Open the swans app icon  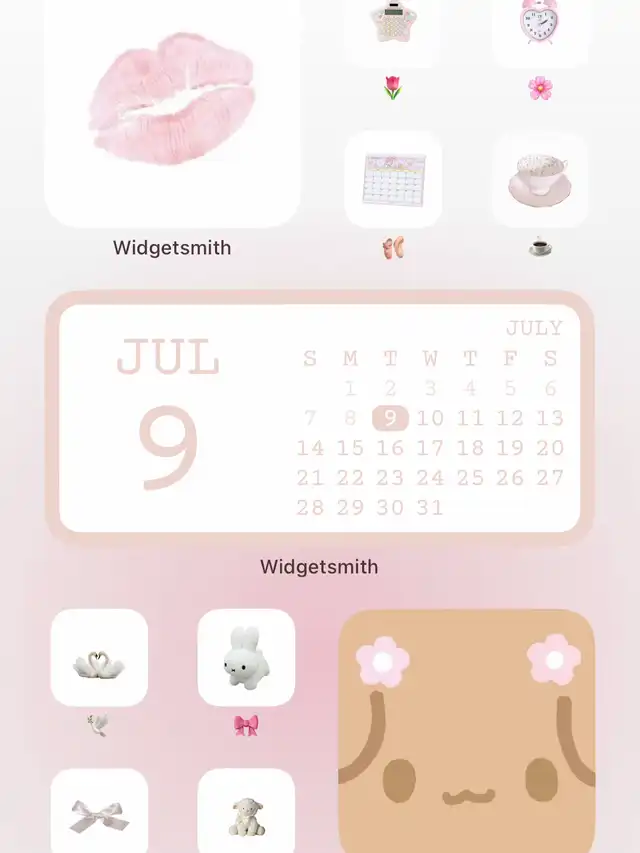99,658
